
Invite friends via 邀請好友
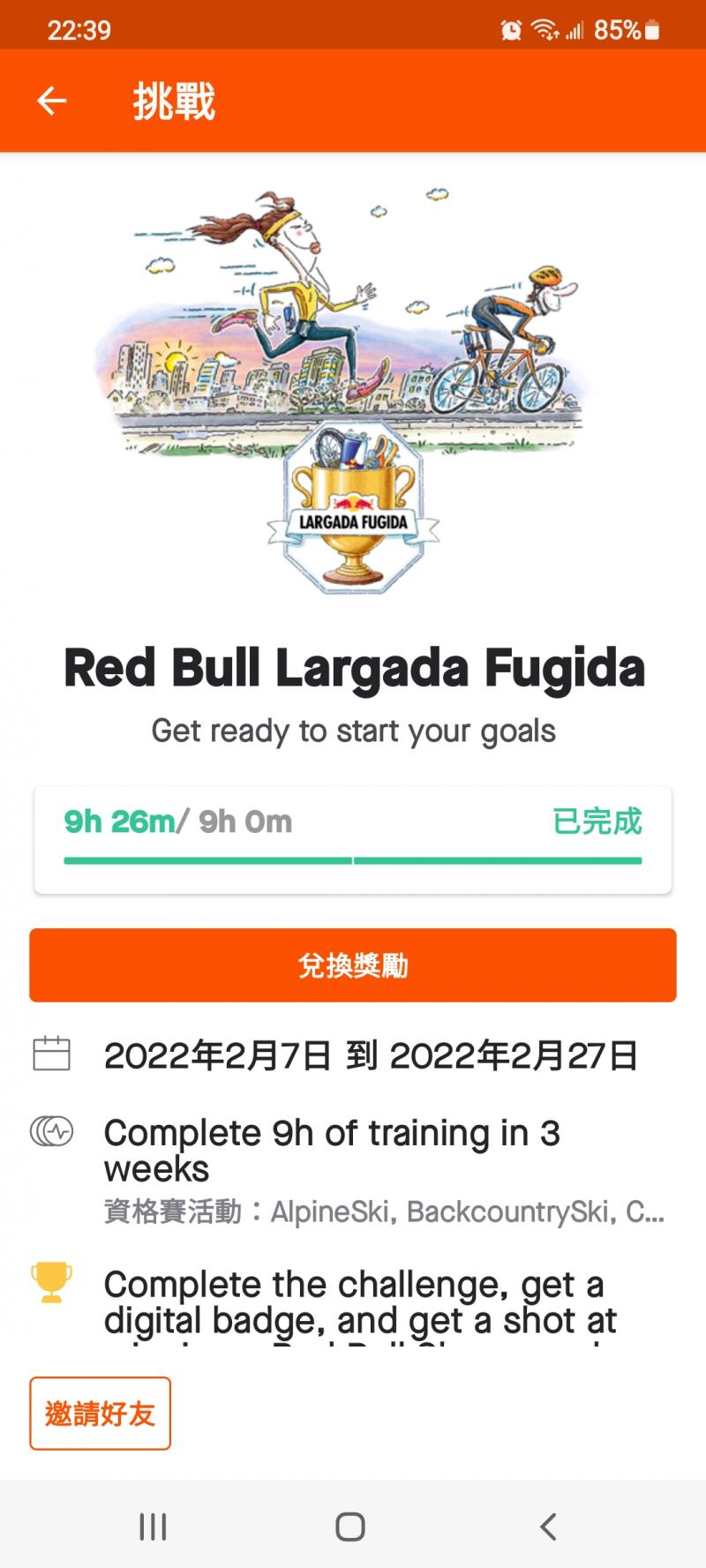(x=100, y=1414)
